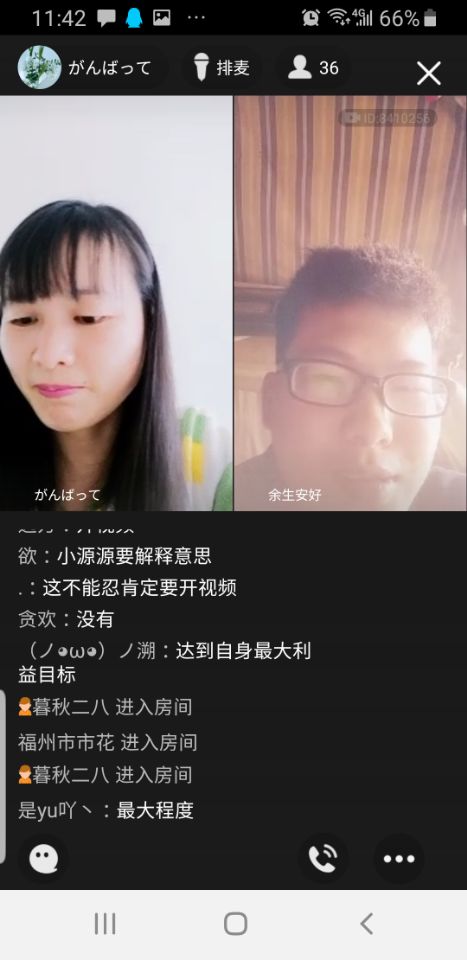Select the がんばって video tile
The height and width of the screenshot is (960, 467).
116,303
